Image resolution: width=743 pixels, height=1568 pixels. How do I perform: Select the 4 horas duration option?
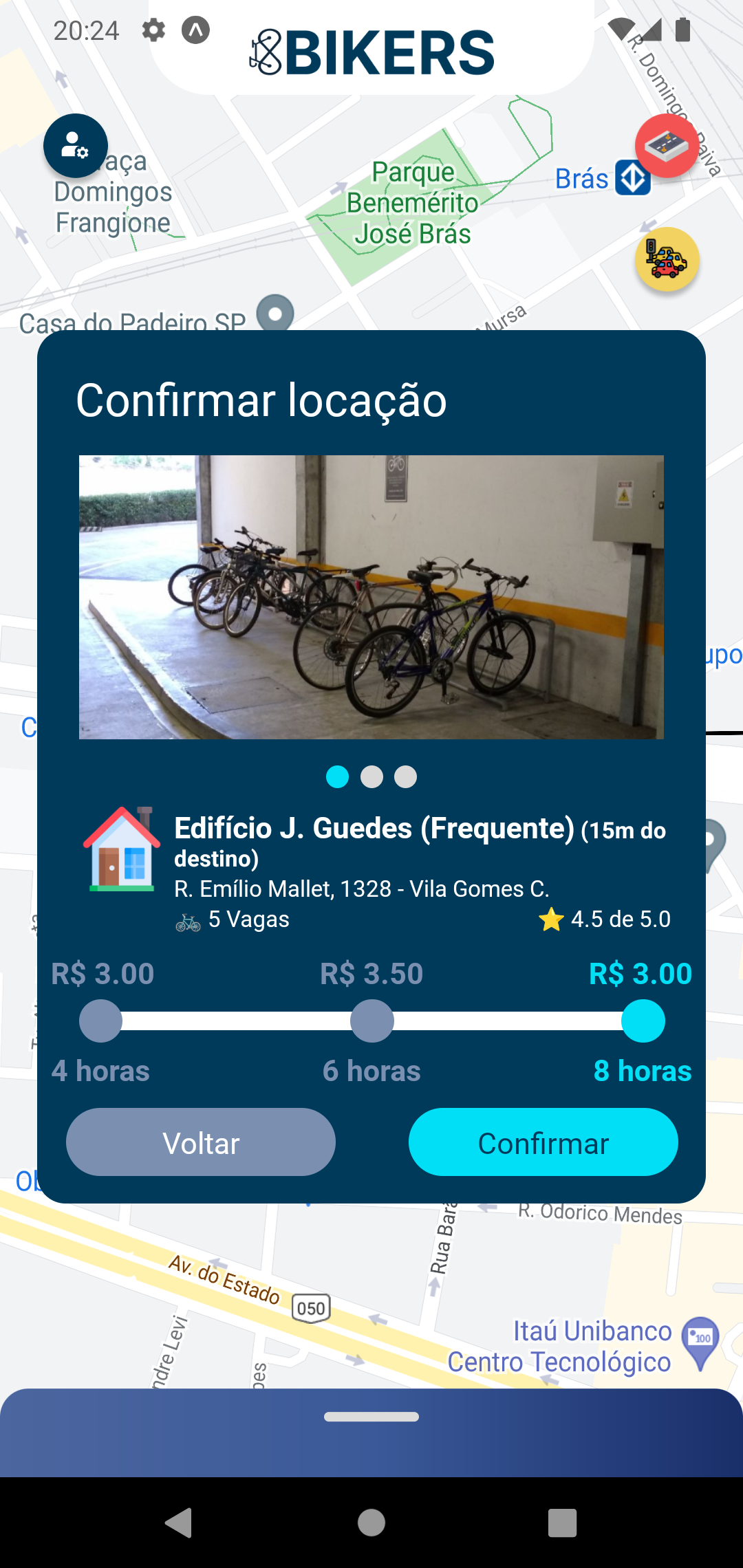click(100, 1021)
